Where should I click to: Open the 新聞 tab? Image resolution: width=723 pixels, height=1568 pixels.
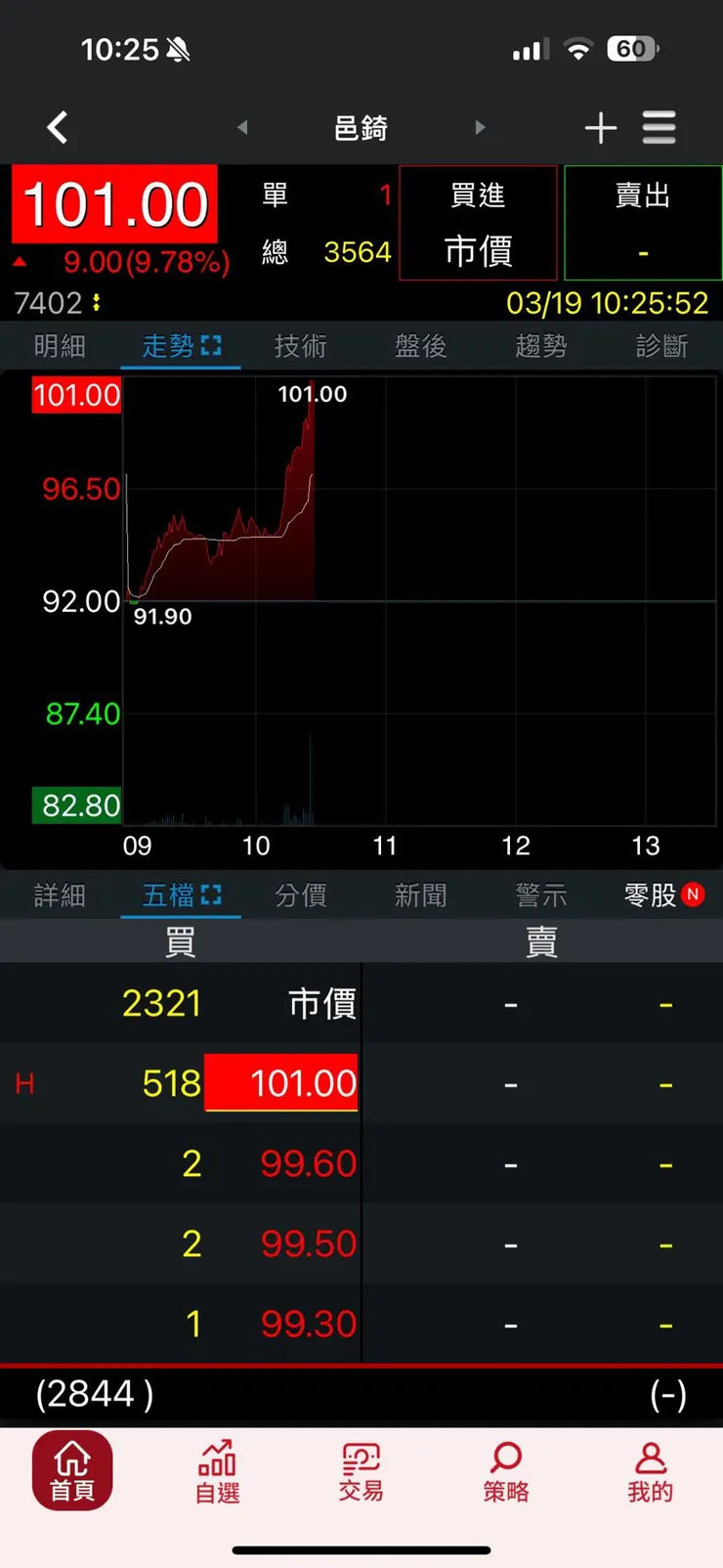tap(420, 895)
